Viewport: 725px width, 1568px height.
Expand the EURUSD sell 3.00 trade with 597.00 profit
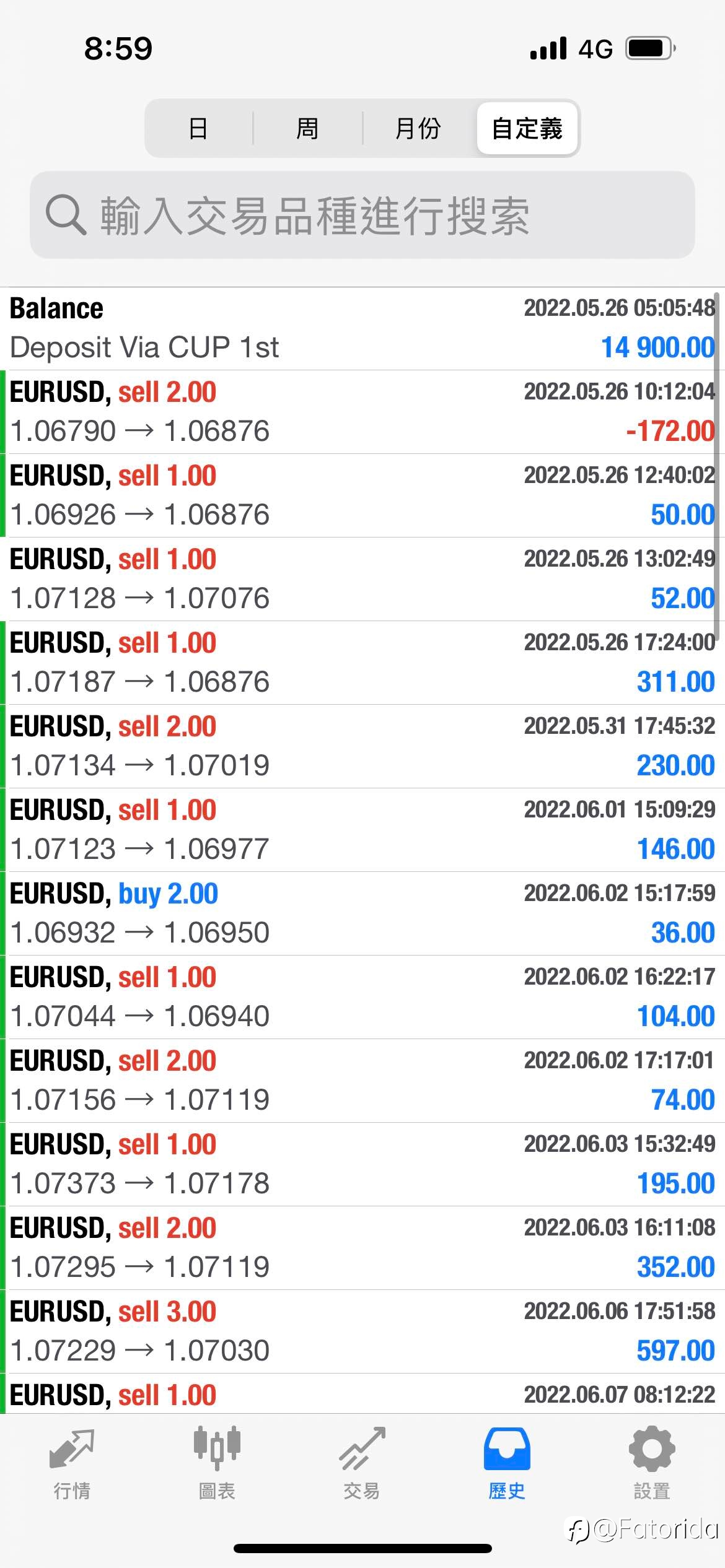click(362, 1331)
